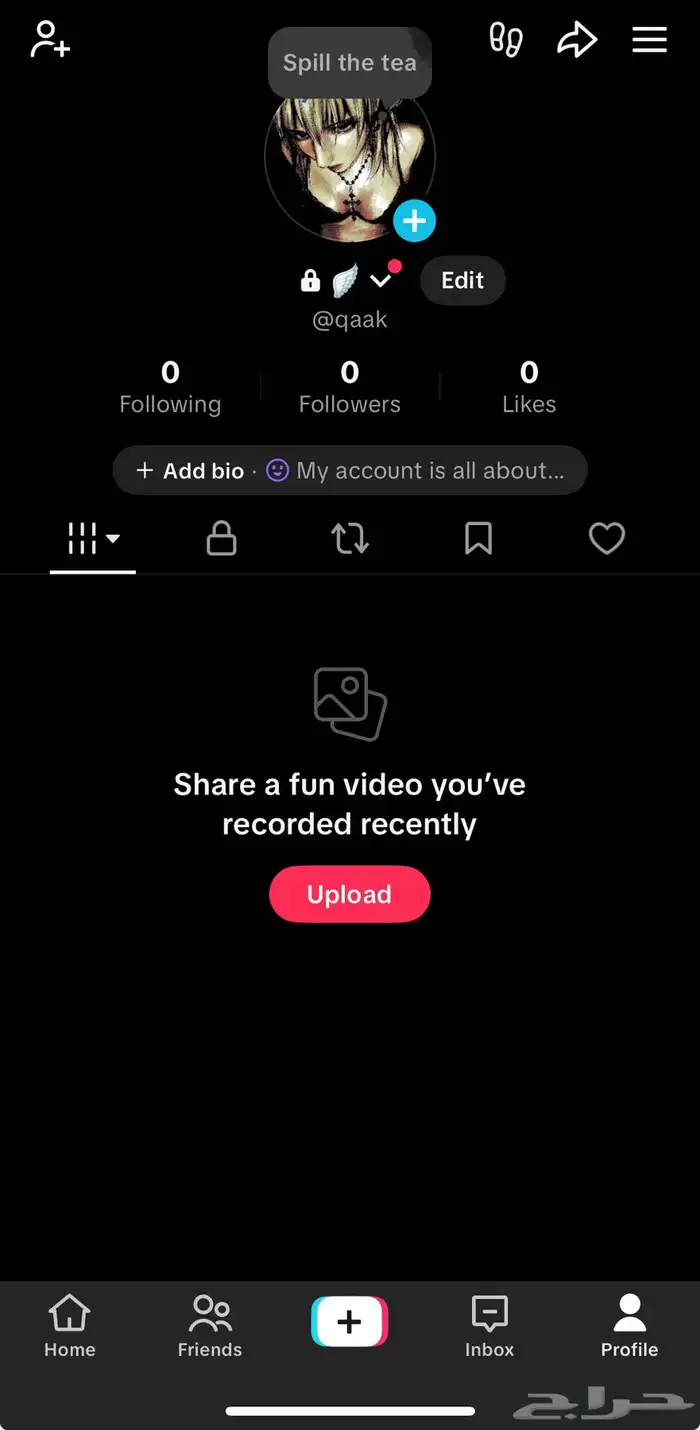Open the add friends icon
The image size is (700, 1430).
[50, 40]
